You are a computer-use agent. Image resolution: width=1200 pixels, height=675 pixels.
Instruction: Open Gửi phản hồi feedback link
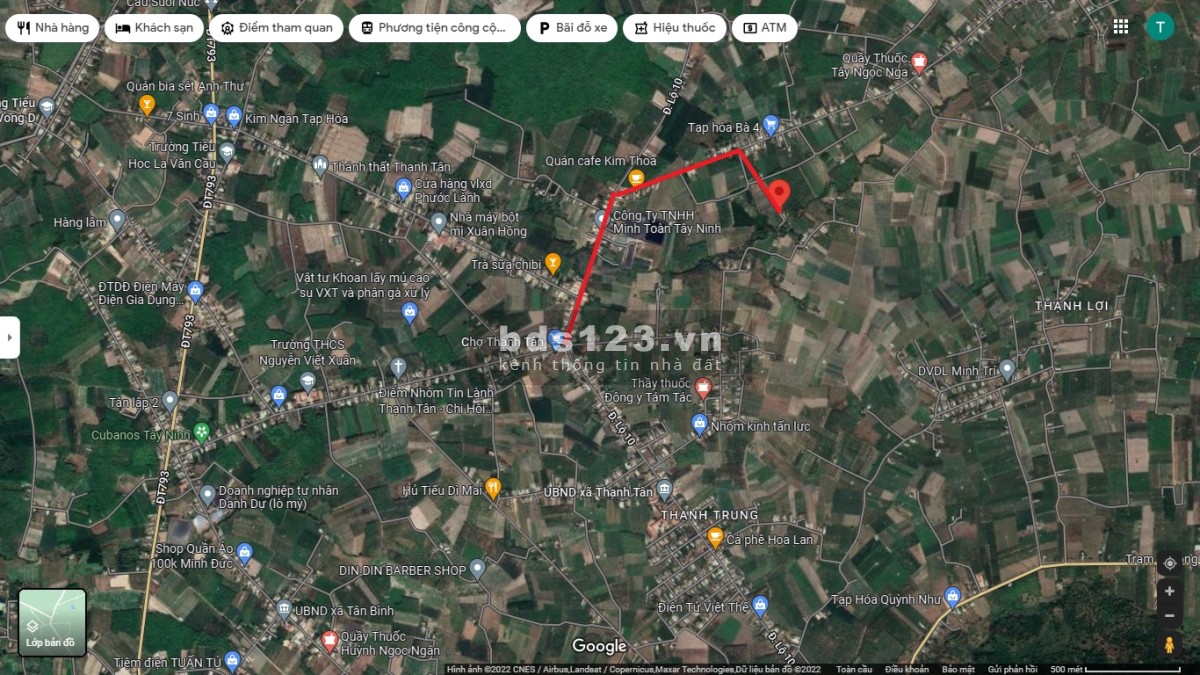coord(1012,669)
